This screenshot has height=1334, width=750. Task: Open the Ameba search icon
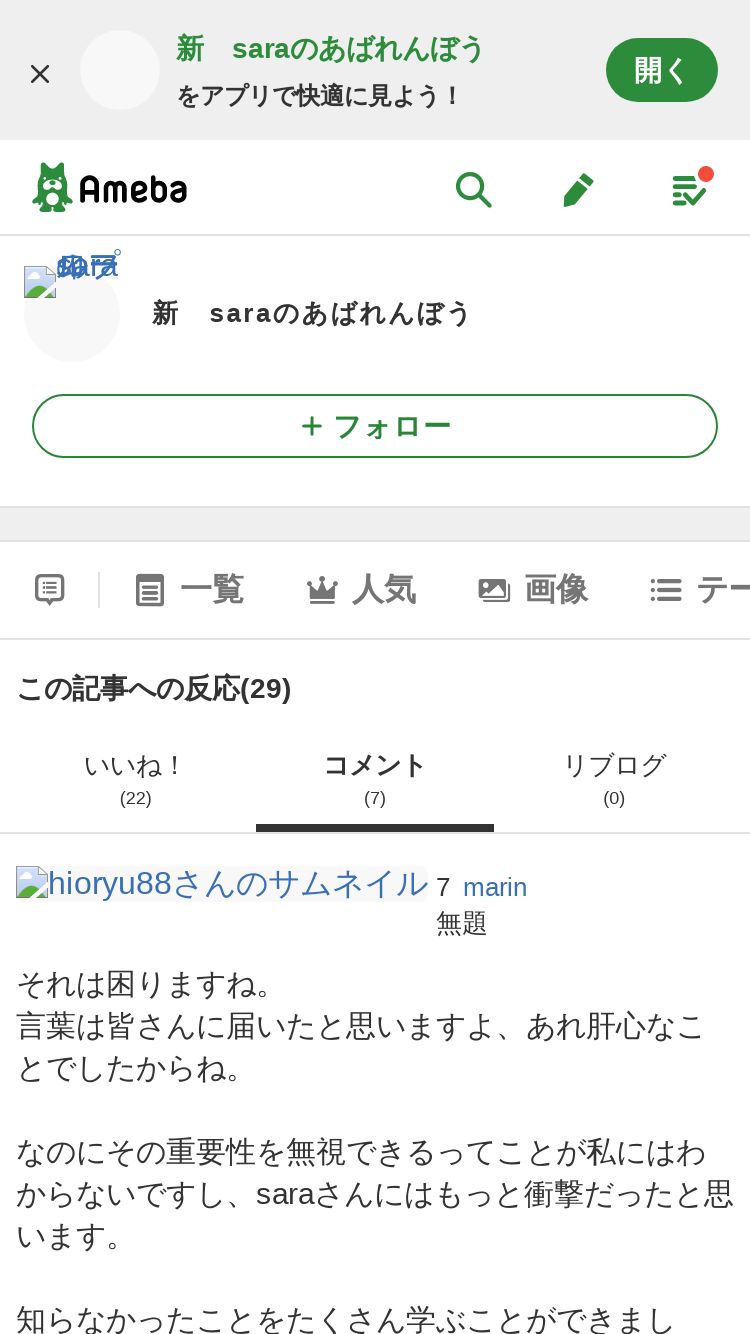[x=473, y=189]
